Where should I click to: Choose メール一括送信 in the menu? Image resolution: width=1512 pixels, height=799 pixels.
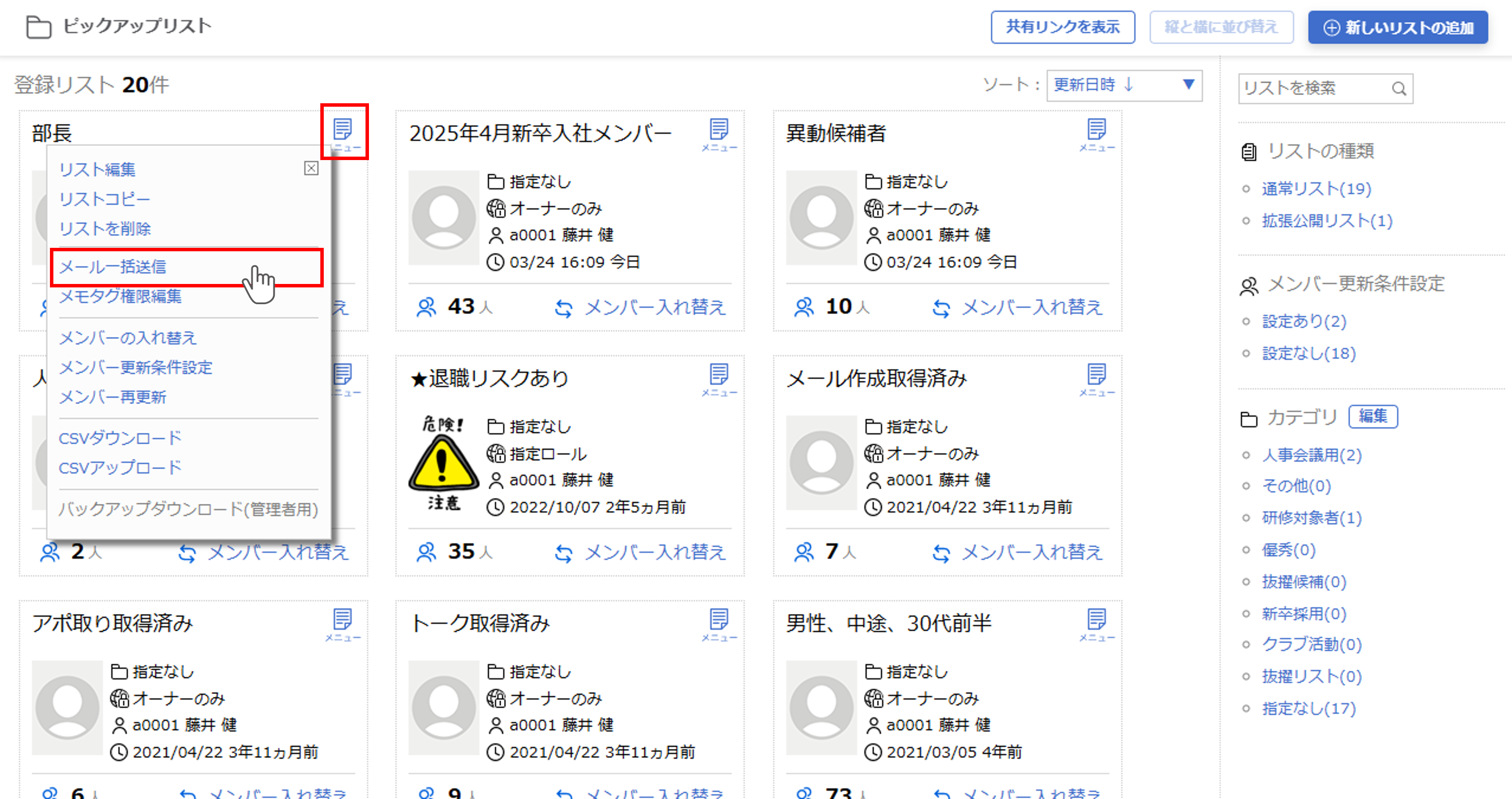[x=113, y=267]
